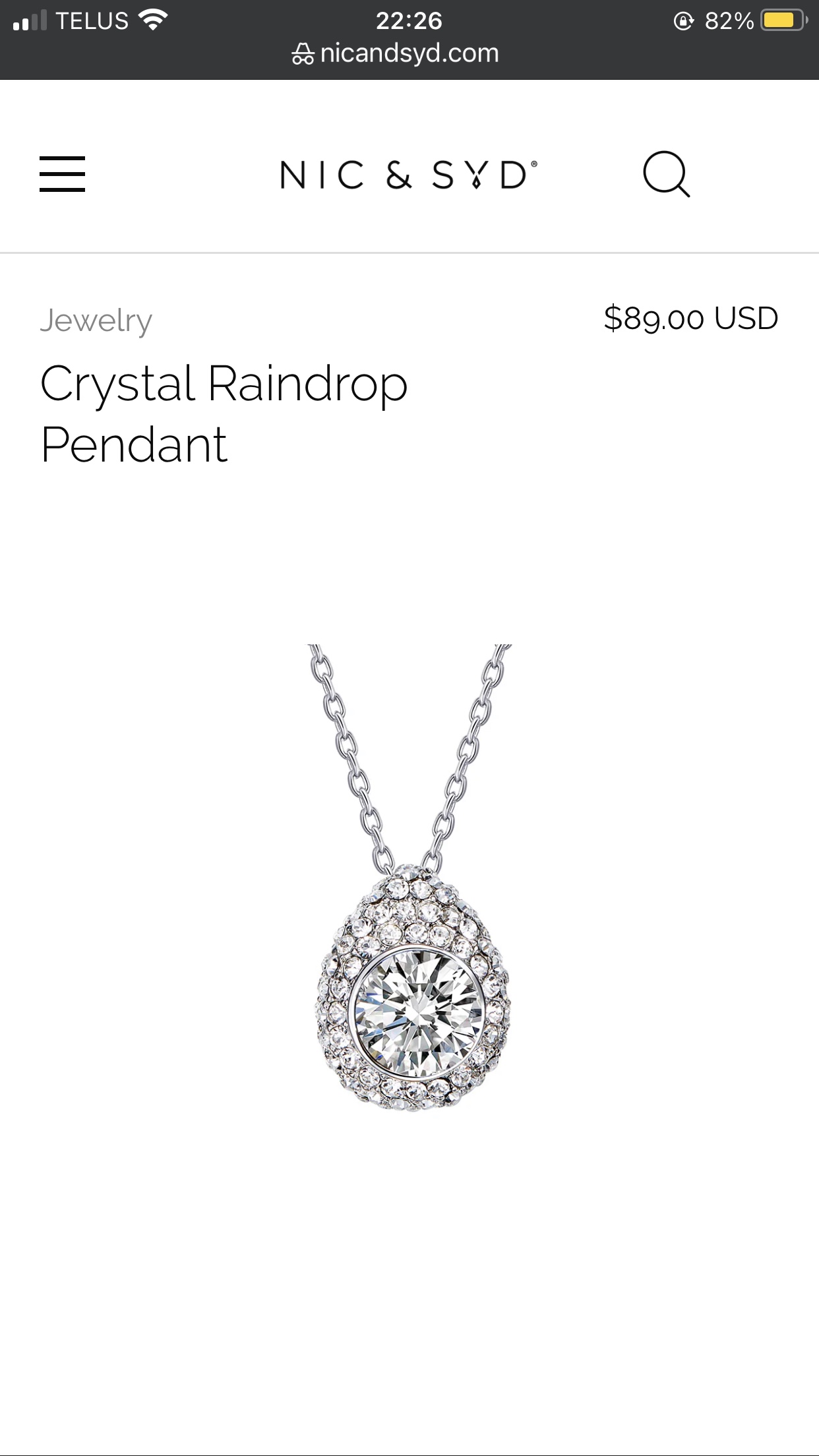Open the Jewelry category link
The width and height of the screenshot is (819, 1456).
[96, 321]
